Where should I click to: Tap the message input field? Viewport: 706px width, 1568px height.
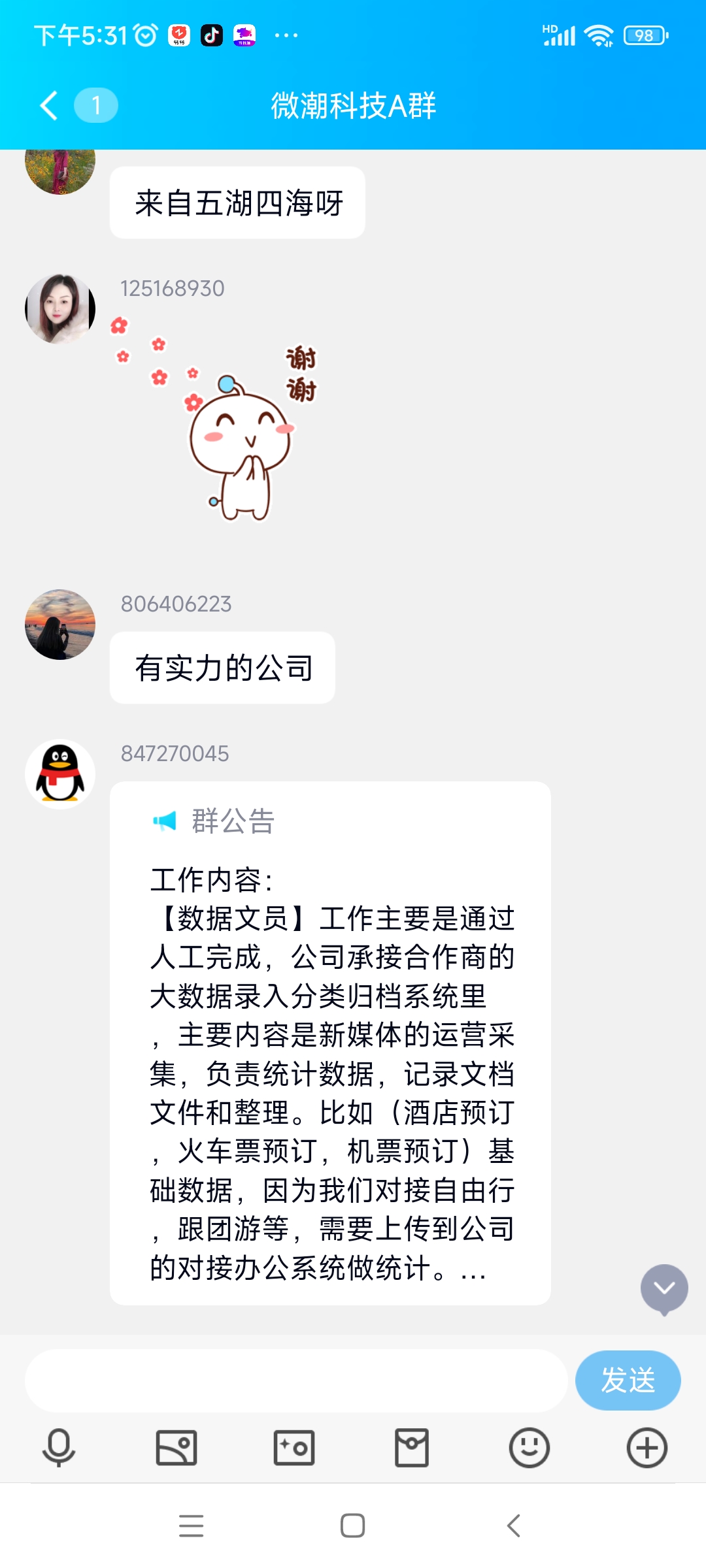[294, 1380]
